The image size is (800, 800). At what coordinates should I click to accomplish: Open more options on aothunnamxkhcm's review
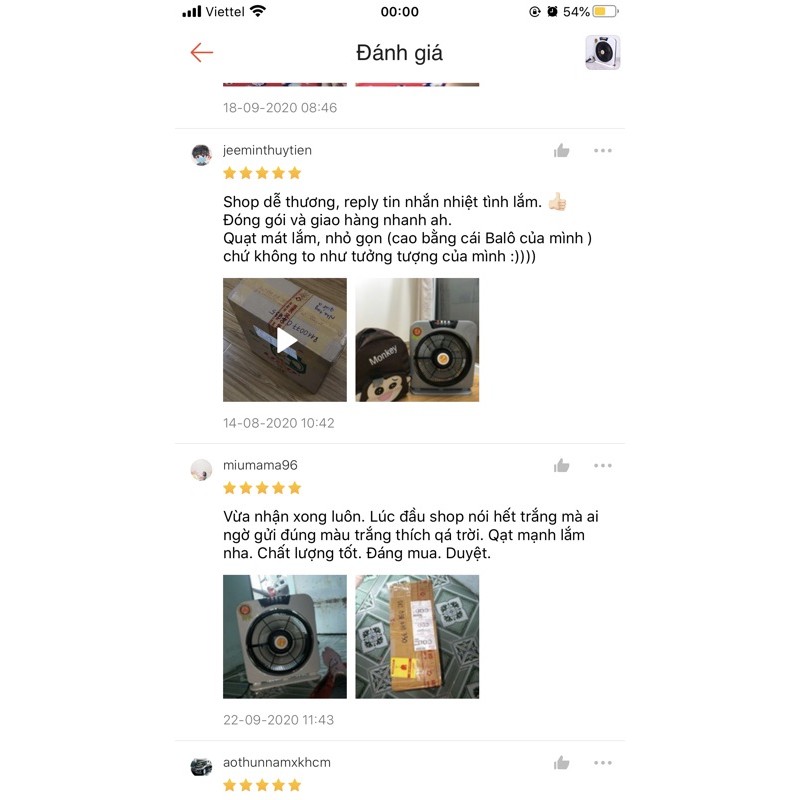click(603, 763)
